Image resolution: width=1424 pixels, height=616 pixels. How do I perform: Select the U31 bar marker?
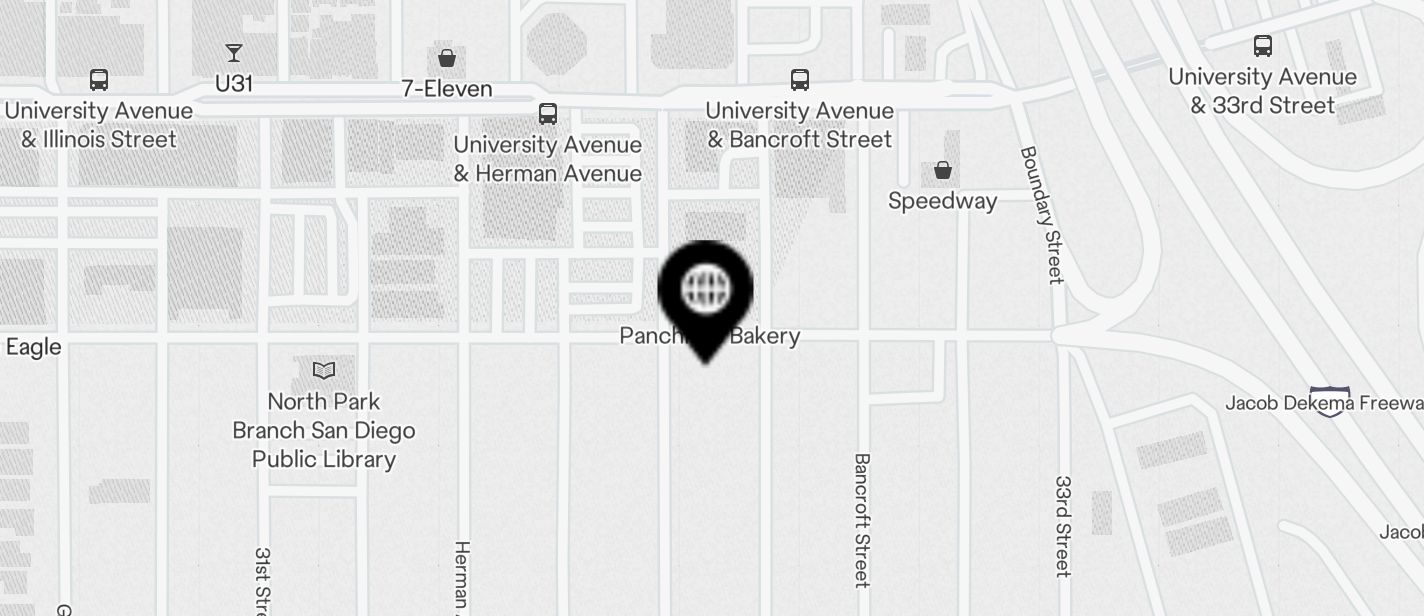tap(234, 53)
